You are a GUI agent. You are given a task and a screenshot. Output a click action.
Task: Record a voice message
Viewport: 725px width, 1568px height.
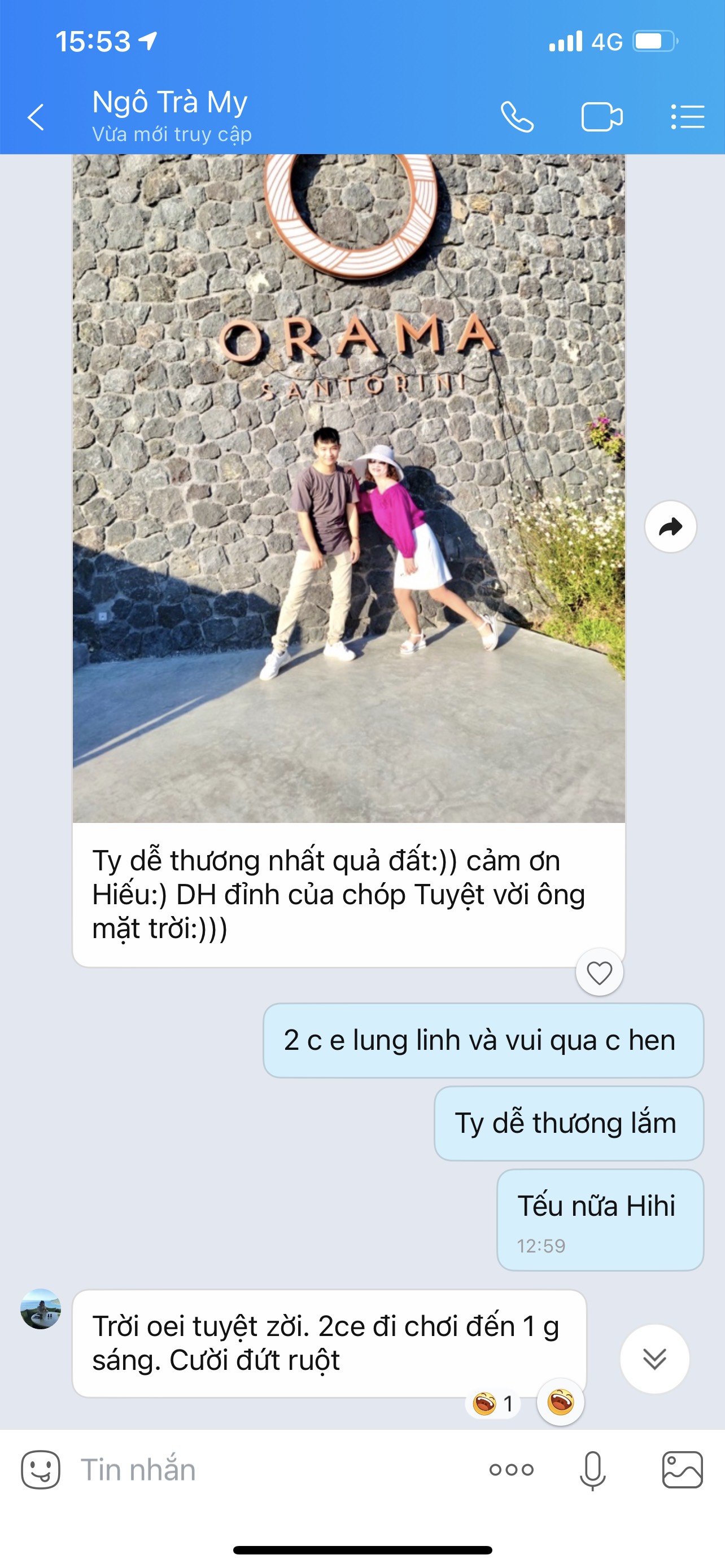point(592,1470)
